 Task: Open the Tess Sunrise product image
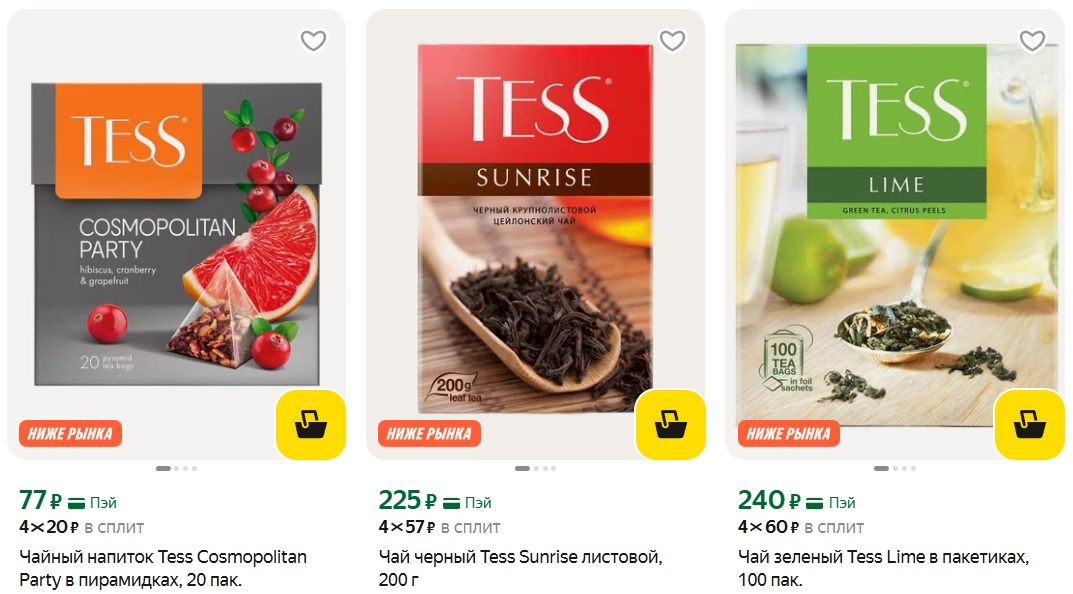[x=535, y=235]
